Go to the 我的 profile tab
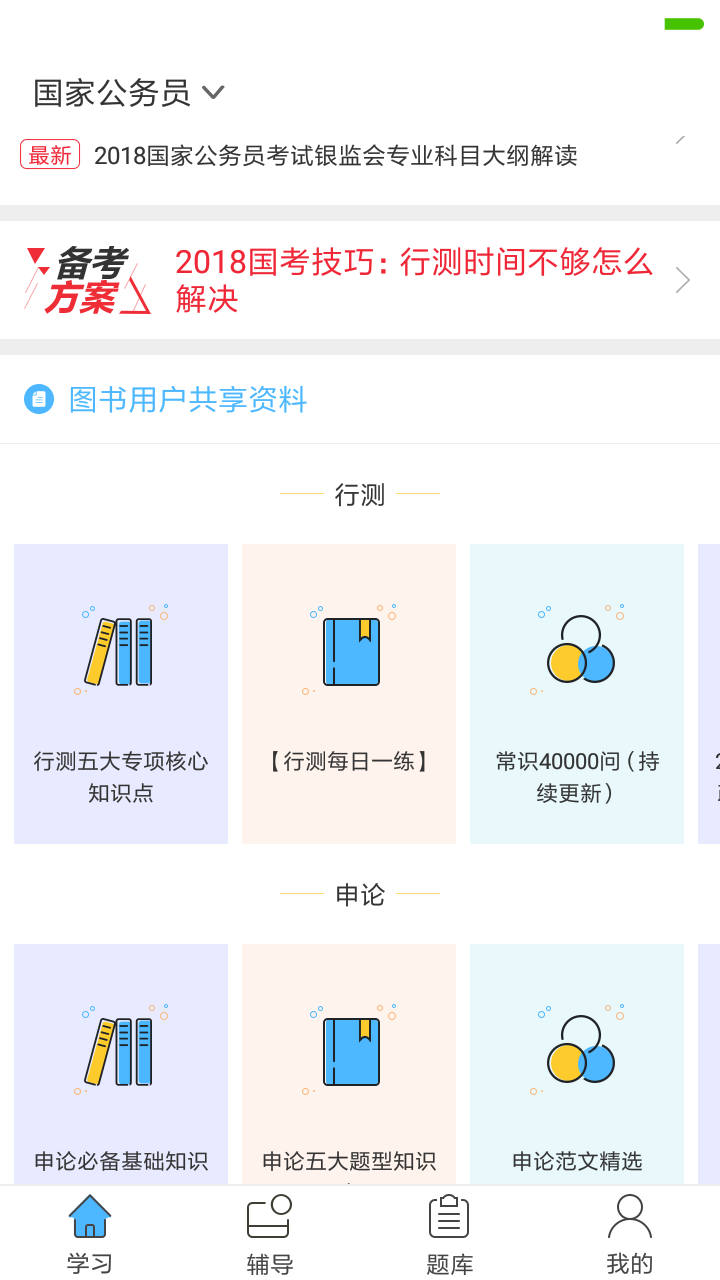Screen dimensions: 720x1280 coord(630,1234)
